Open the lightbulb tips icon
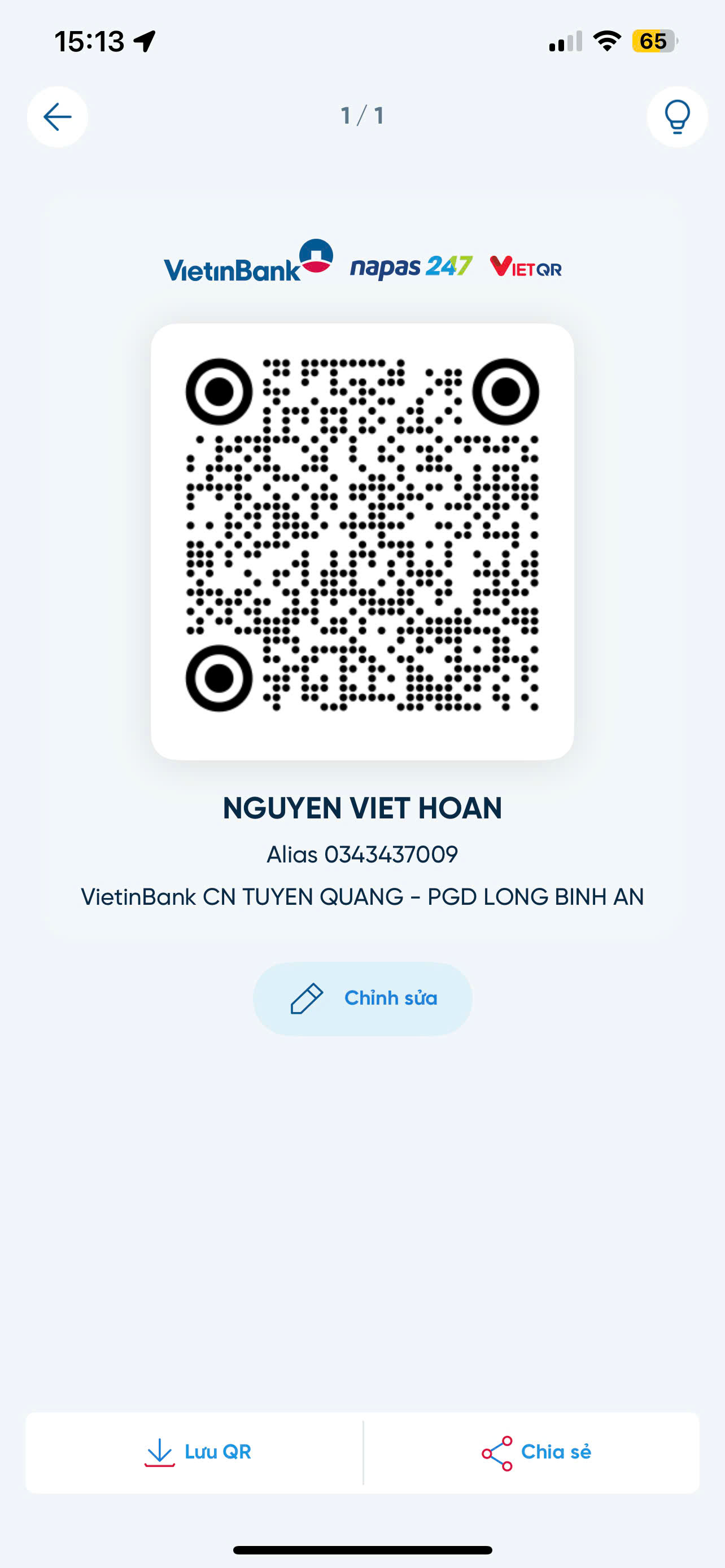This screenshot has width=725, height=1568. click(677, 117)
